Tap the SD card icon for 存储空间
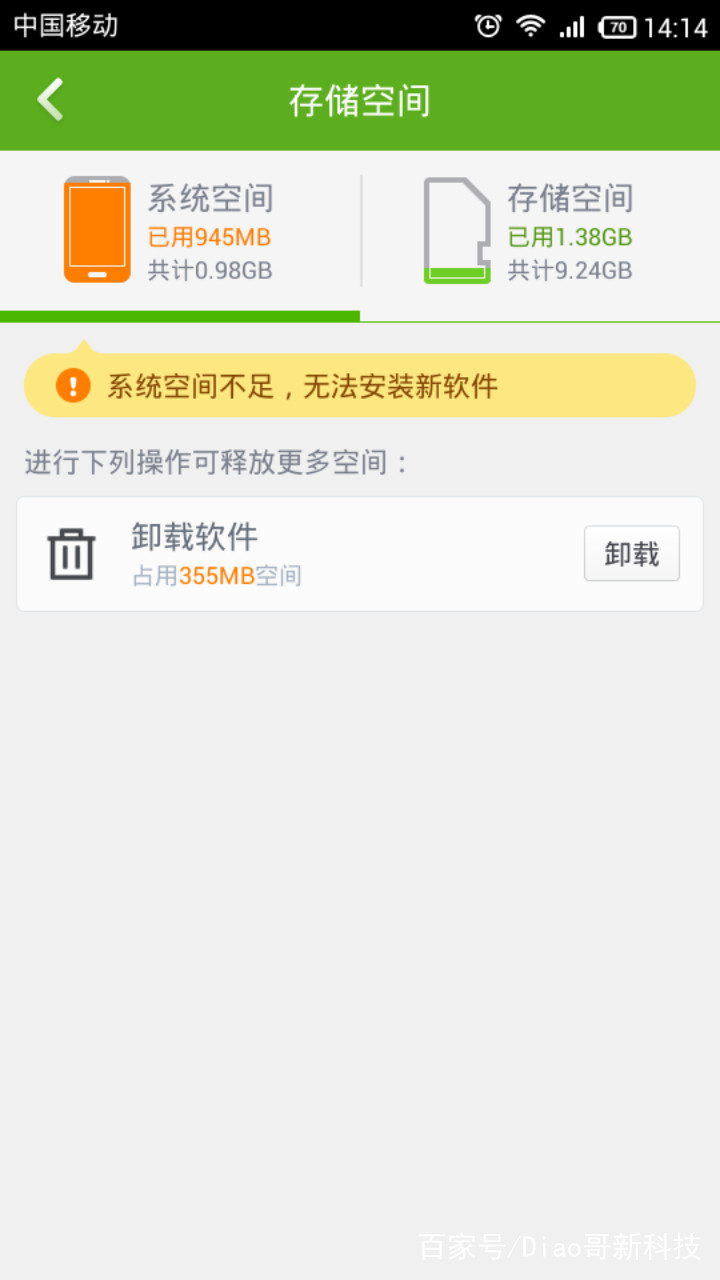Screen dimensions: 720x1280 coord(457,229)
